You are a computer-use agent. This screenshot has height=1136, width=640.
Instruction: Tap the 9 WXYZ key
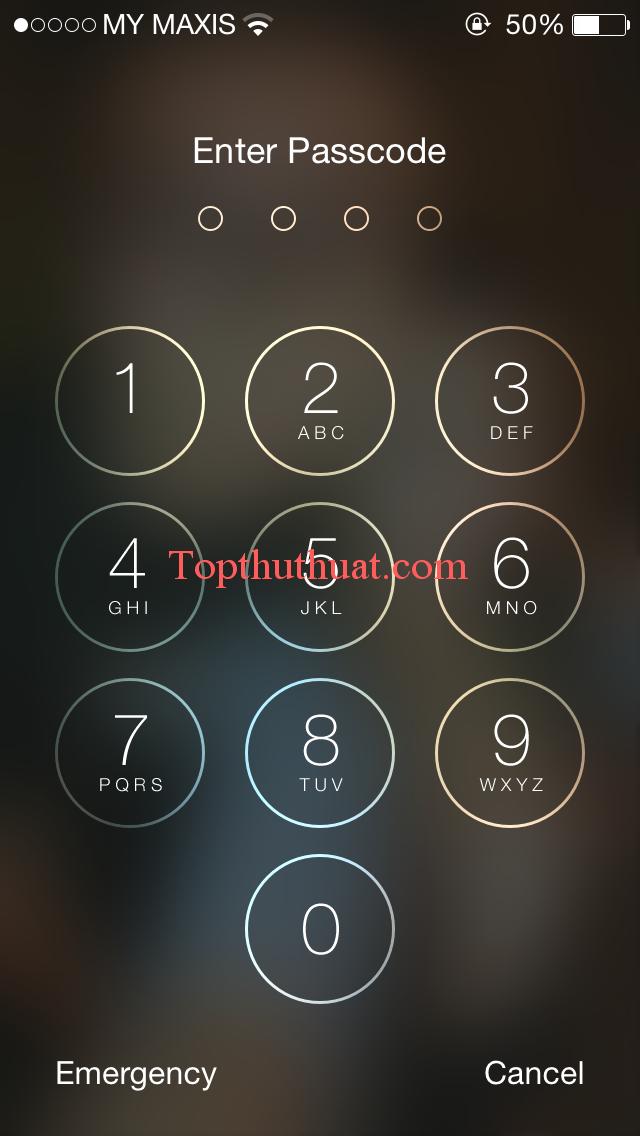tap(510, 753)
